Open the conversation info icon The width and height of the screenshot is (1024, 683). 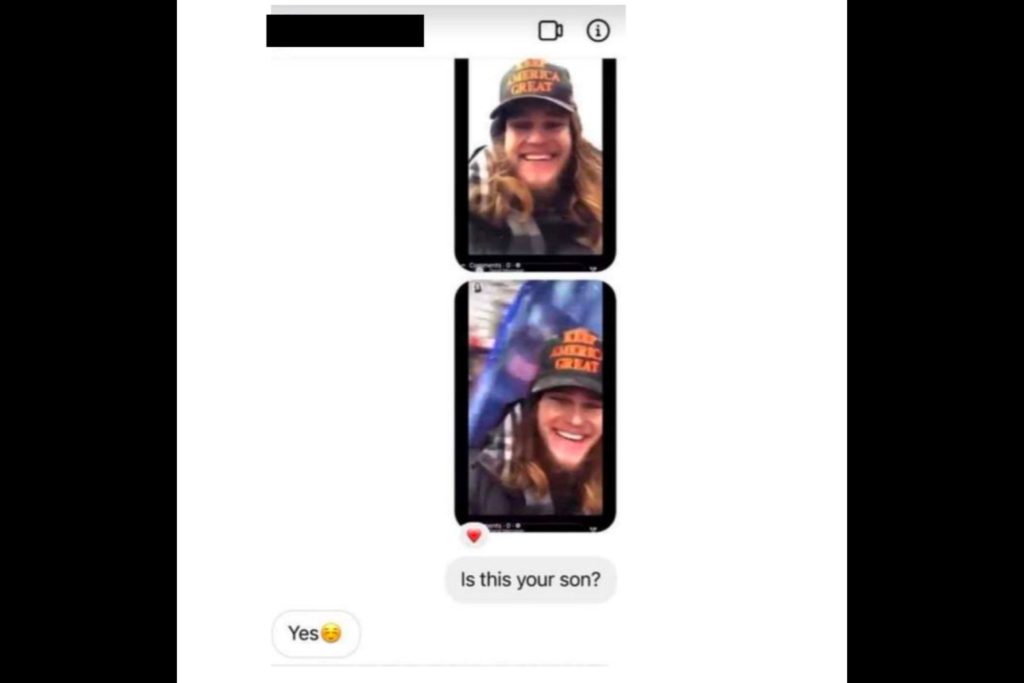coord(598,31)
